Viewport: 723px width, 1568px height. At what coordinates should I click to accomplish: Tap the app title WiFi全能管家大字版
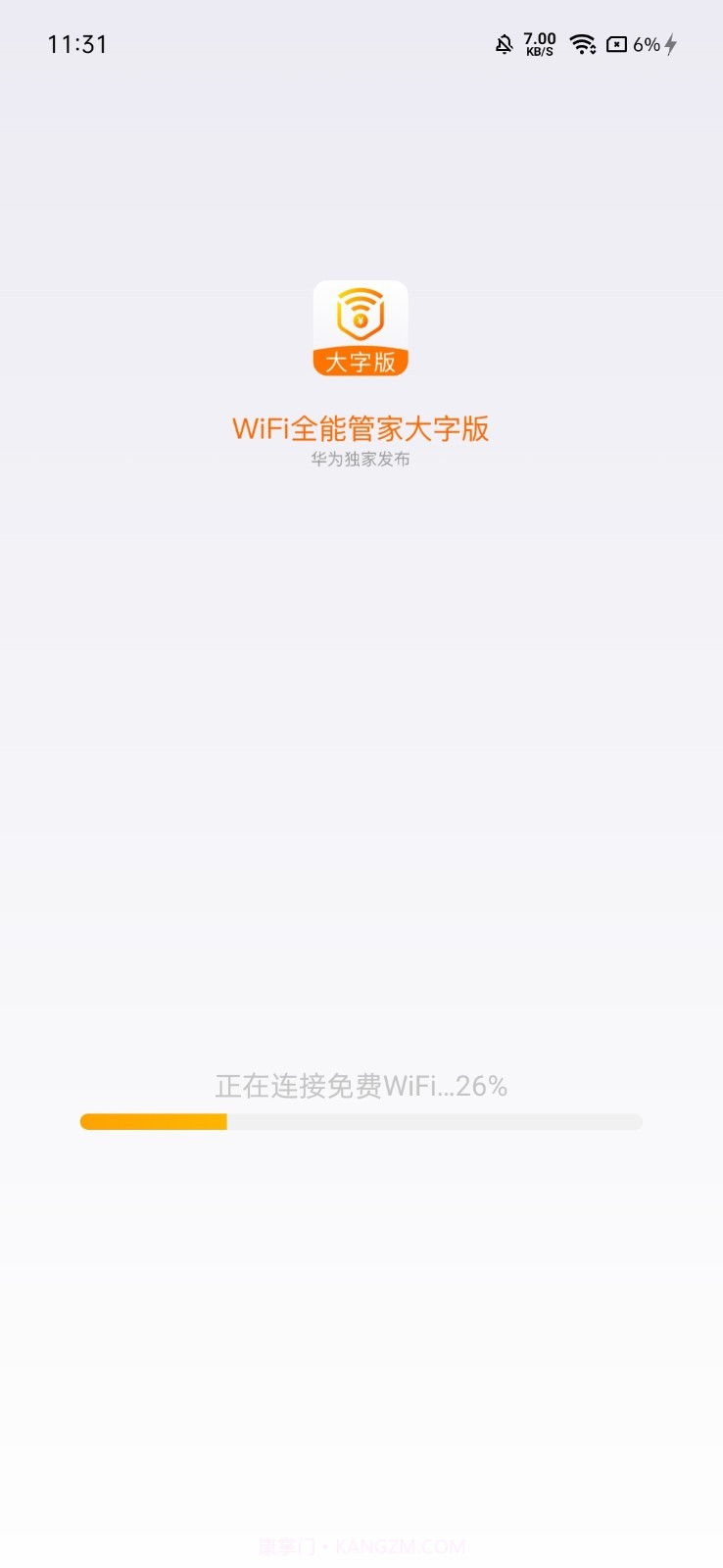point(361,428)
